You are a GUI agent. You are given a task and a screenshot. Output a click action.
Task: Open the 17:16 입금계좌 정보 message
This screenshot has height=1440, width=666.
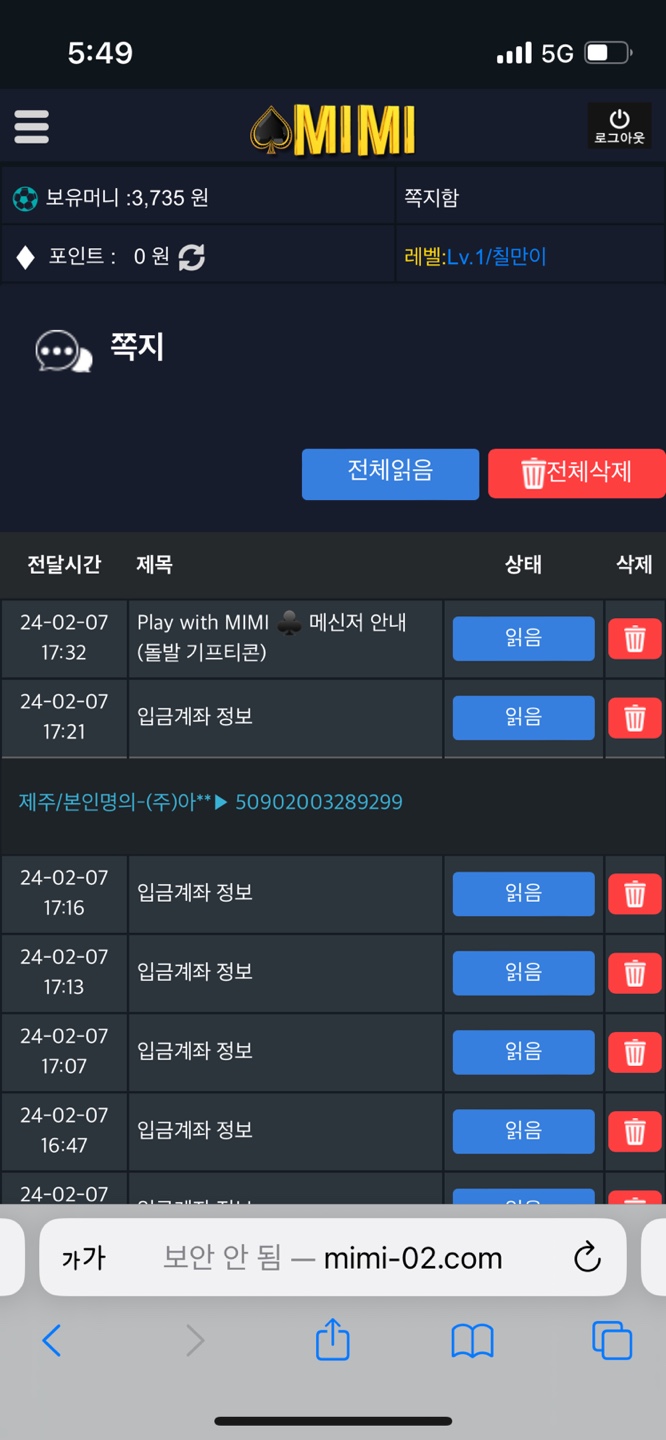point(195,892)
